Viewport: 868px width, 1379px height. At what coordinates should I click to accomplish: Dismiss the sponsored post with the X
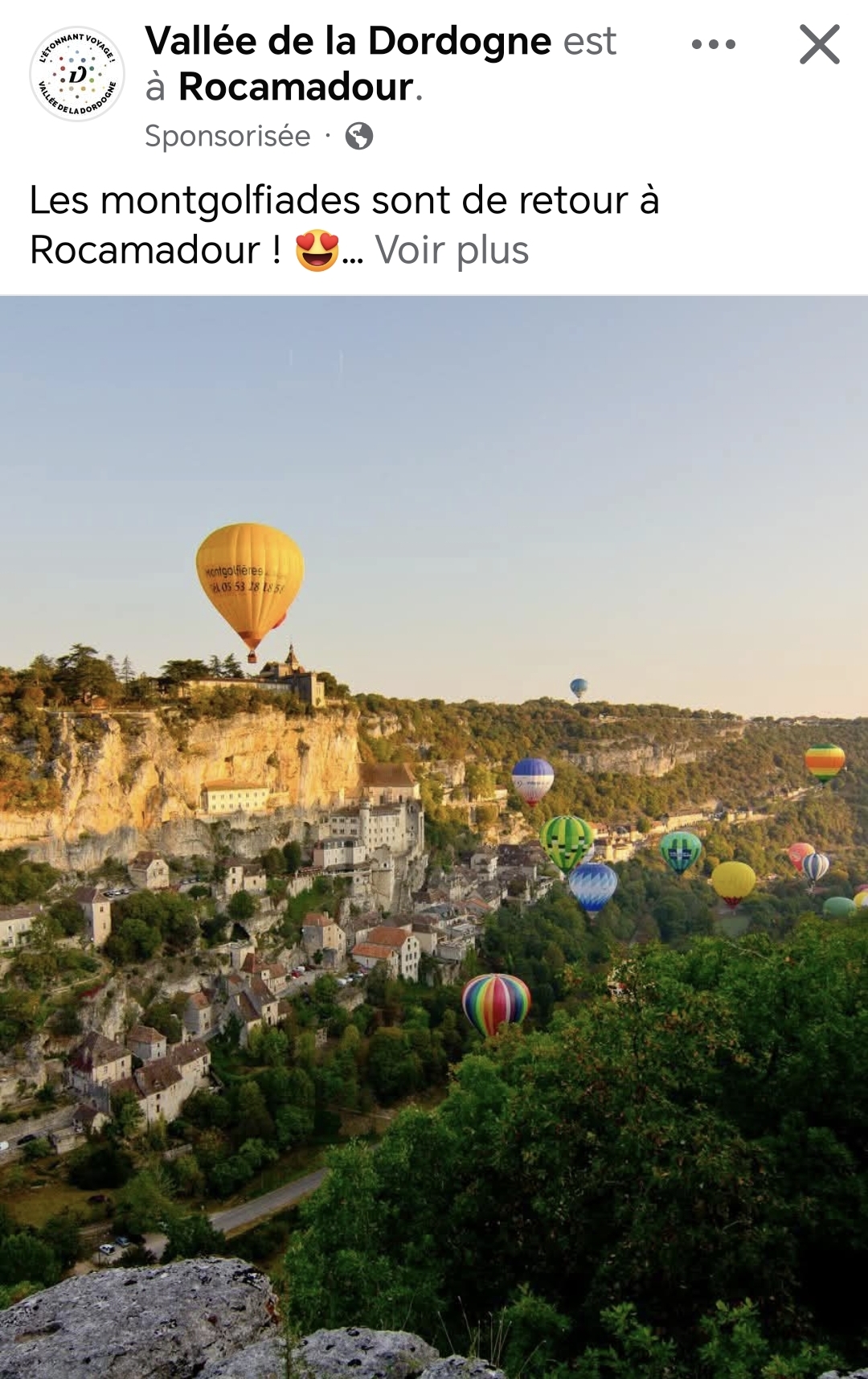pyautogui.click(x=819, y=45)
